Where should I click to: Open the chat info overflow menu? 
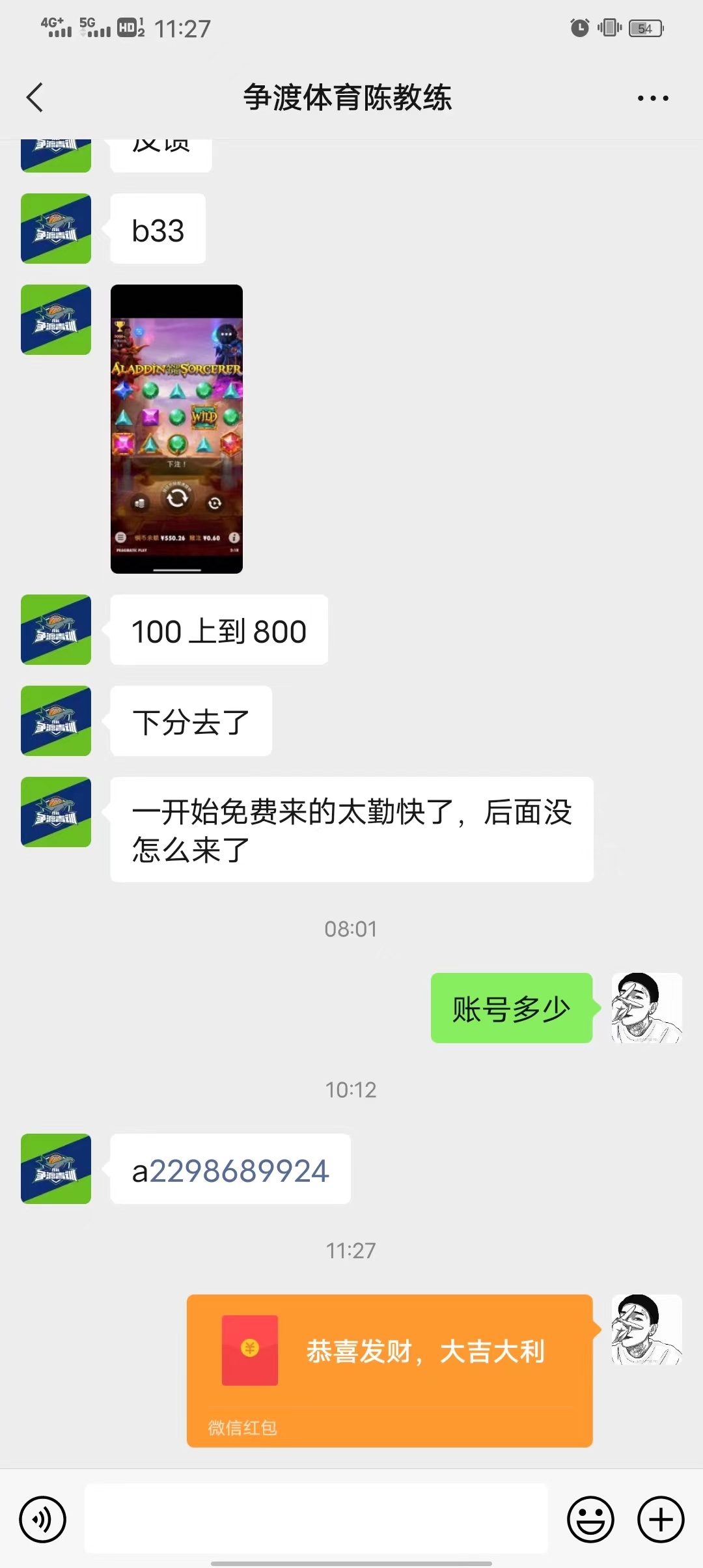pyautogui.click(x=652, y=98)
